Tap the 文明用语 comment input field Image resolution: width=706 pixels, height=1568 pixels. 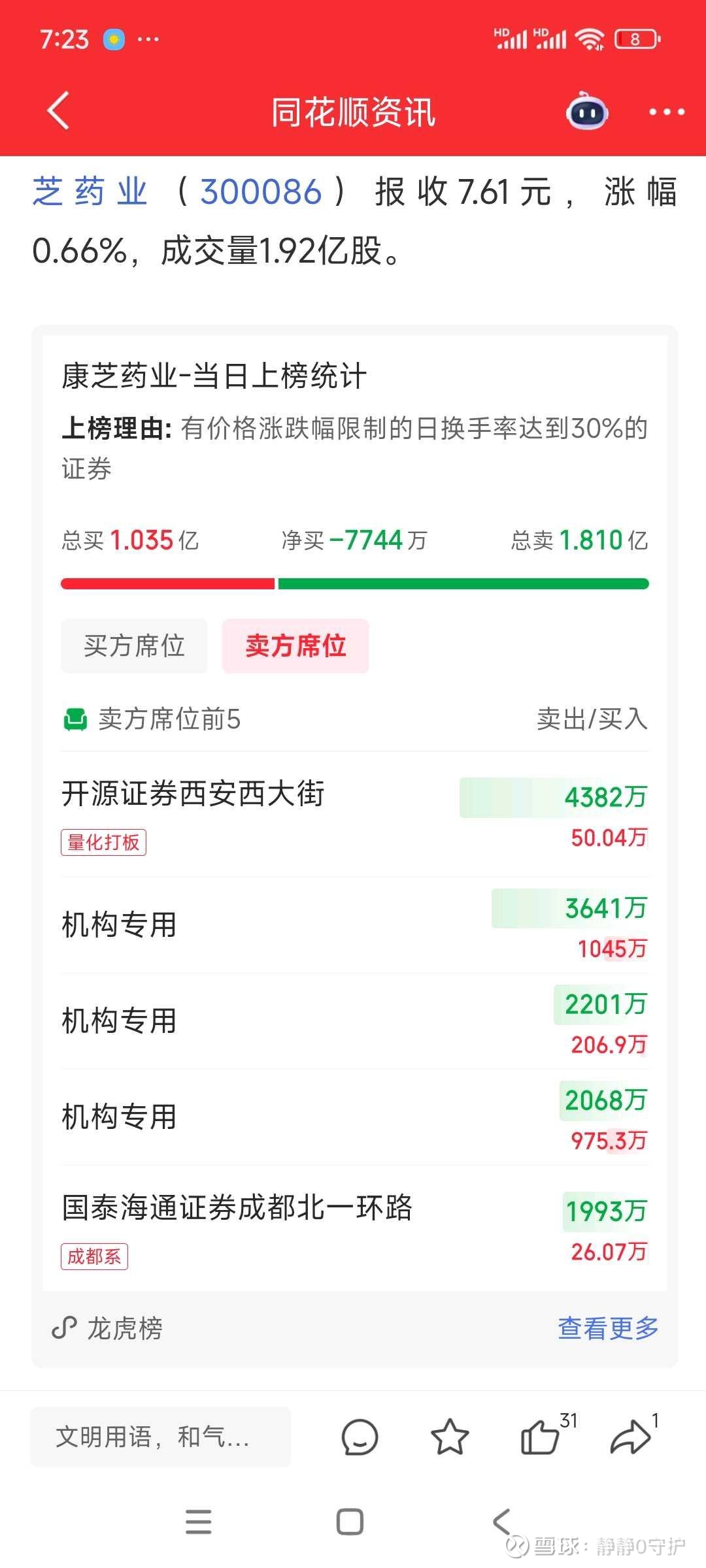coord(160,1437)
